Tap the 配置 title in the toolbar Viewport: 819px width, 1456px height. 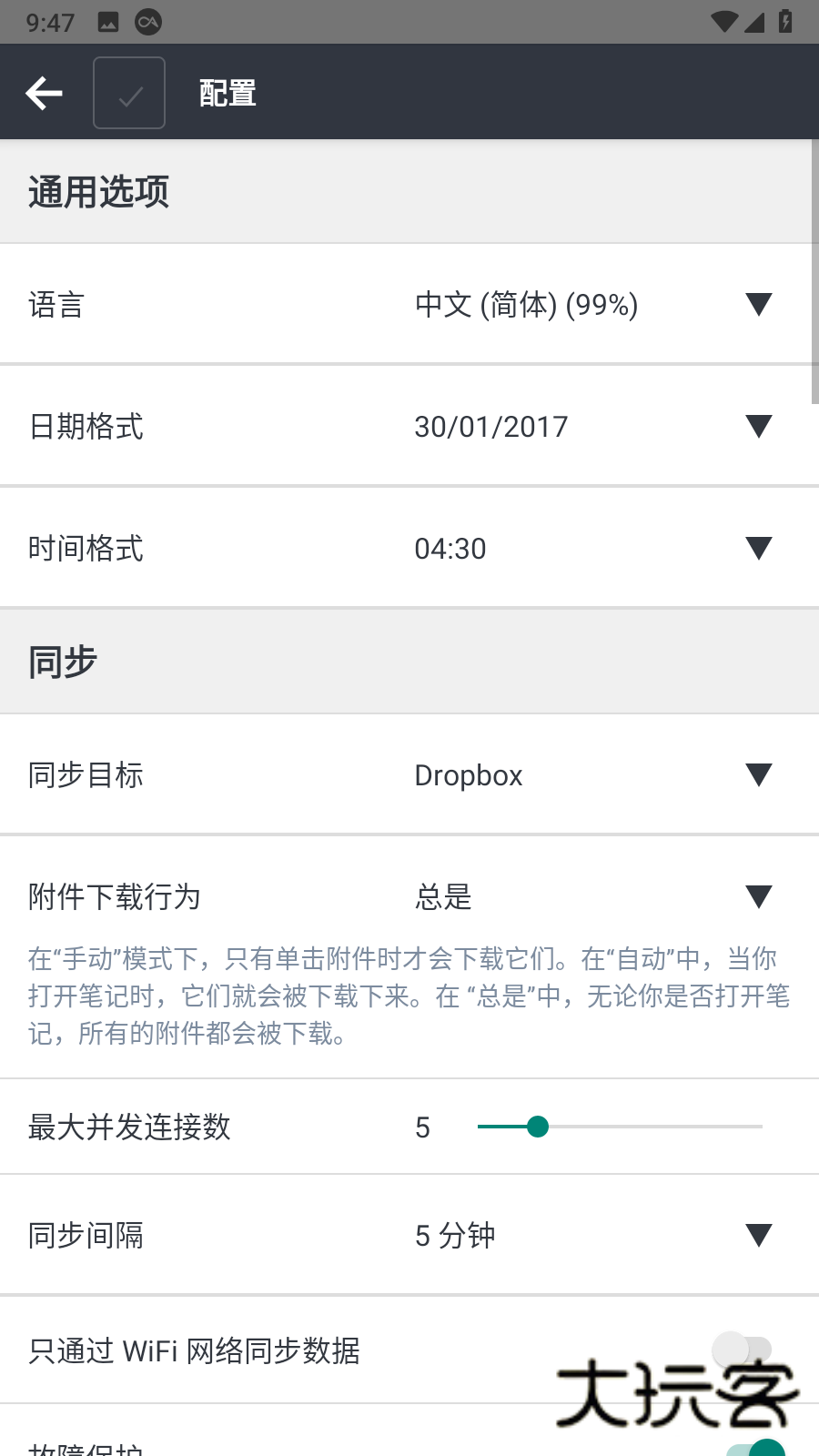(x=227, y=92)
